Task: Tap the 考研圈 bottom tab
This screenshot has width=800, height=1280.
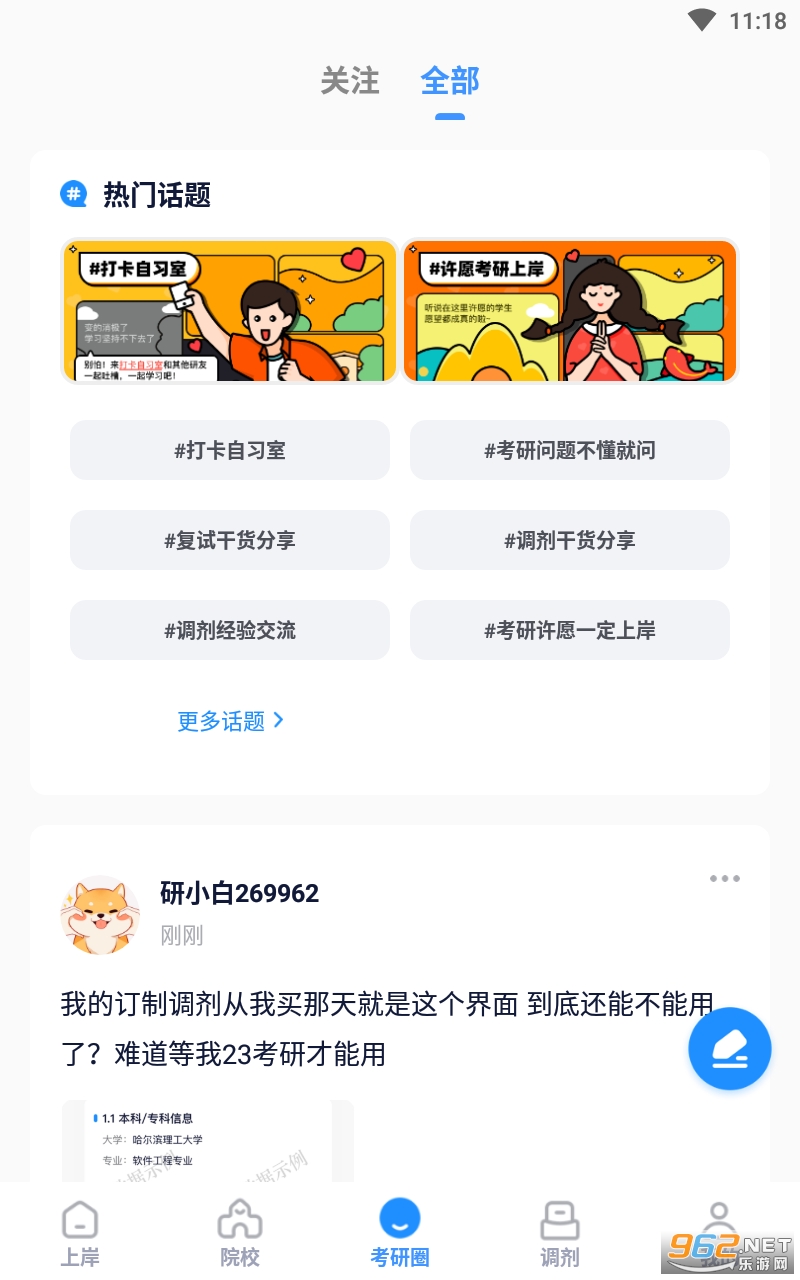Action: coord(400,1234)
